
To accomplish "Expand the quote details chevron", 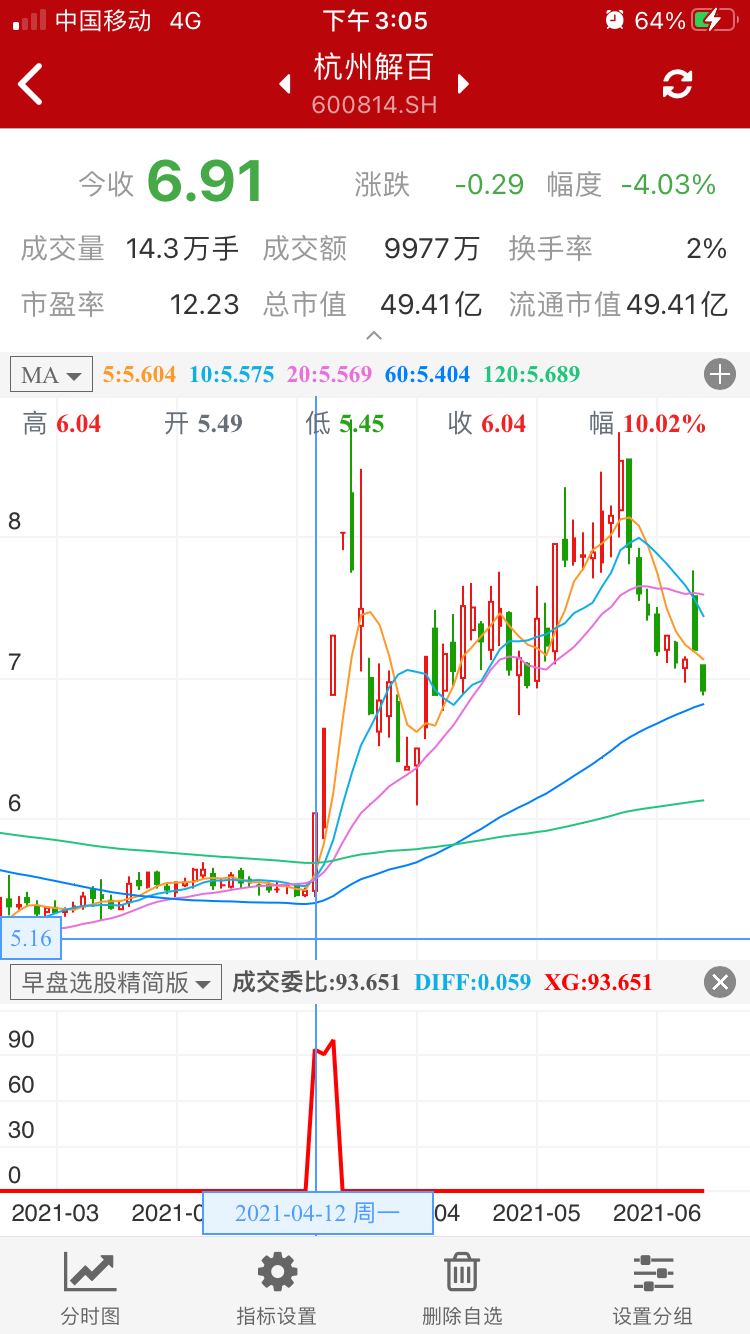I will coord(374,336).
